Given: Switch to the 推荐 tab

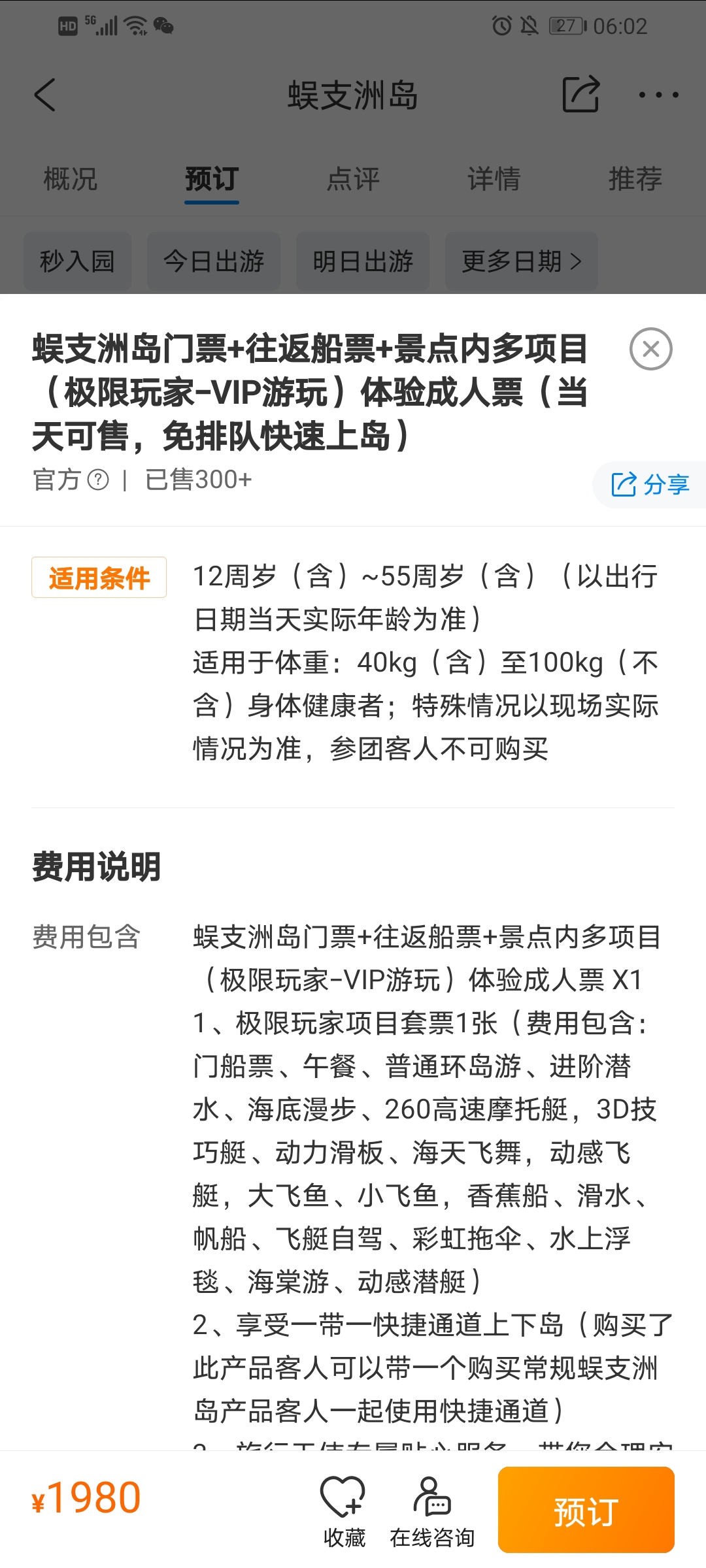Looking at the screenshot, I should [635, 179].
